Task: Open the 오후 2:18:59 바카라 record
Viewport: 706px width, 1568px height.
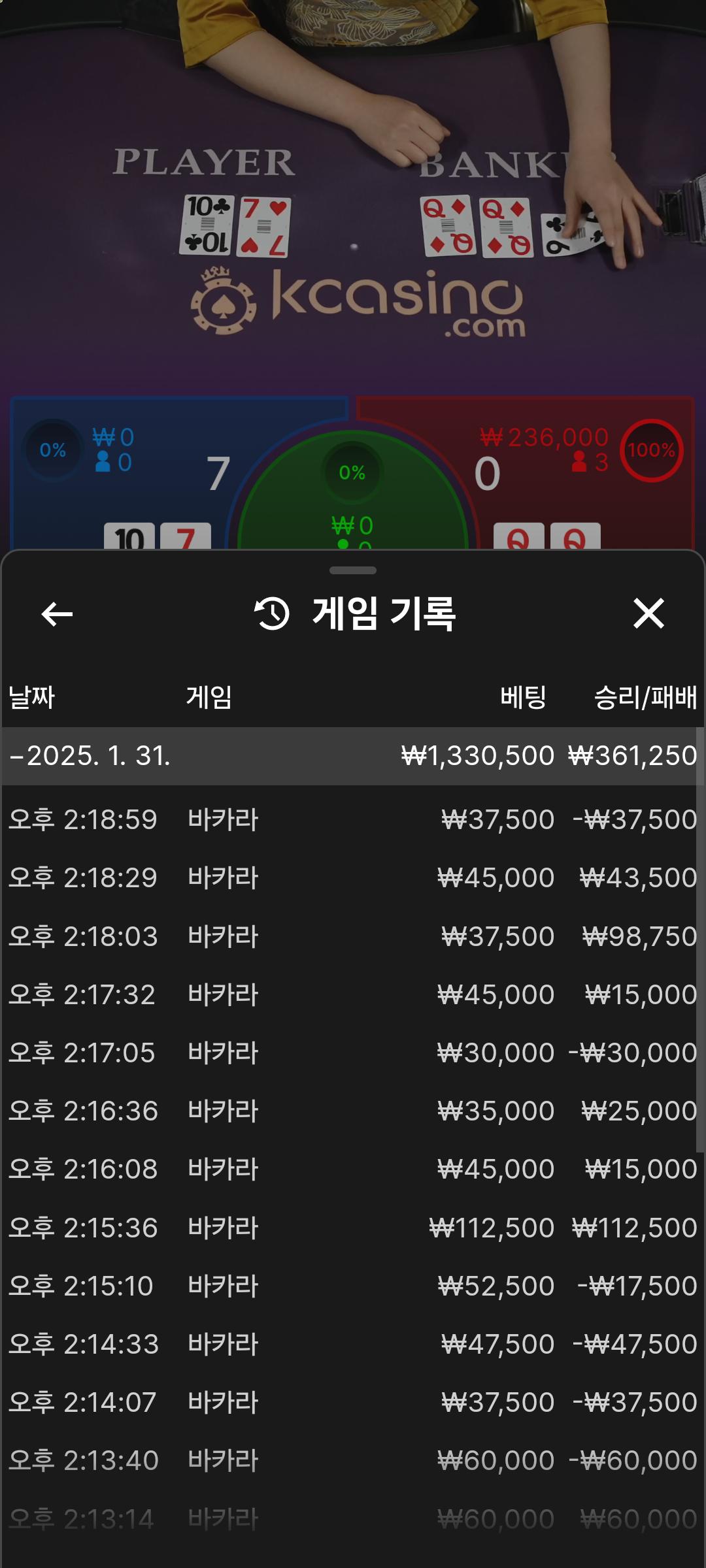Action: pyautogui.click(x=353, y=819)
